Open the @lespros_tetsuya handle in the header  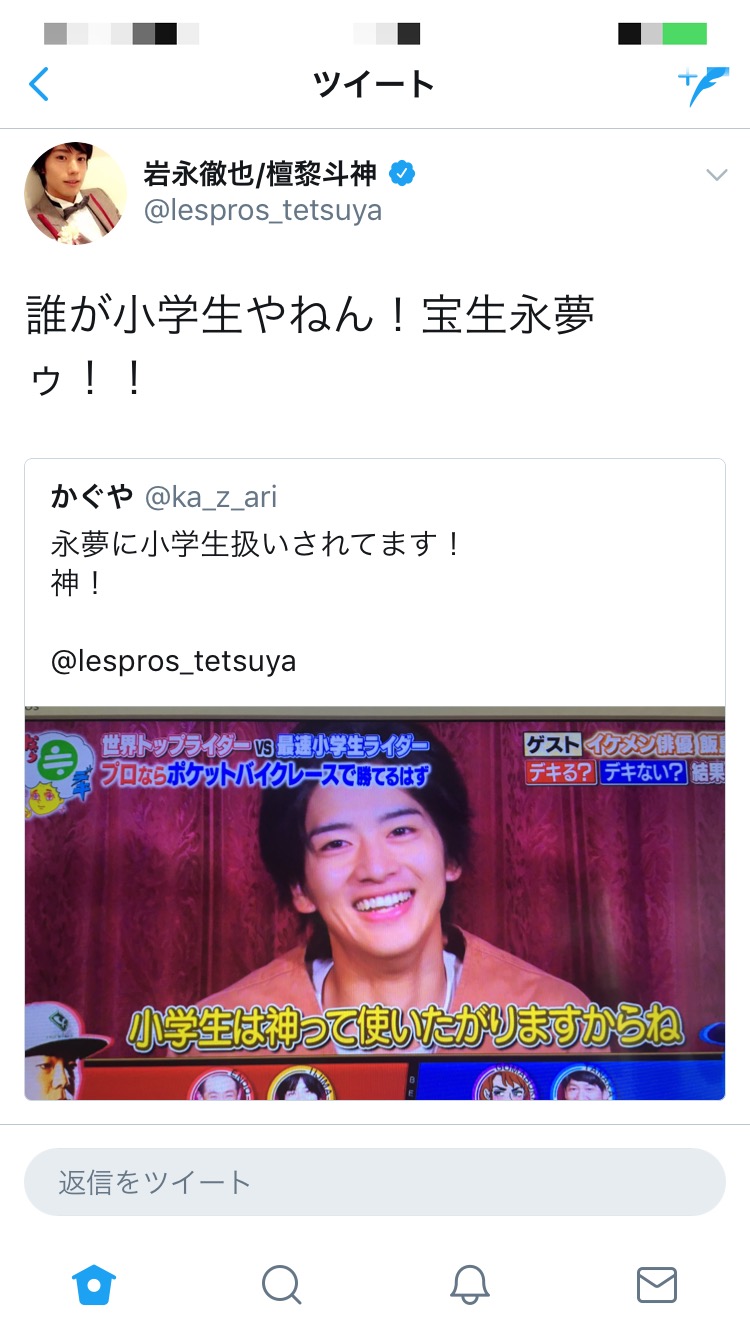263,211
